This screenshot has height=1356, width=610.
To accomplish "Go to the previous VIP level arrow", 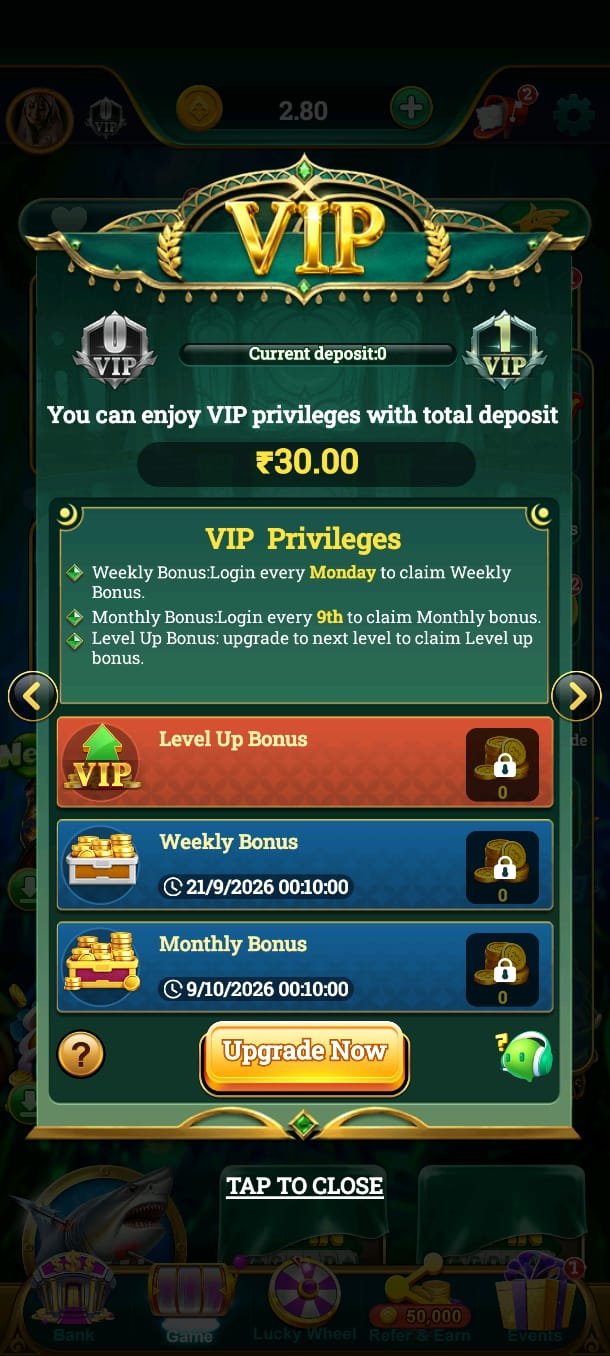I will (x=33, y=696).
